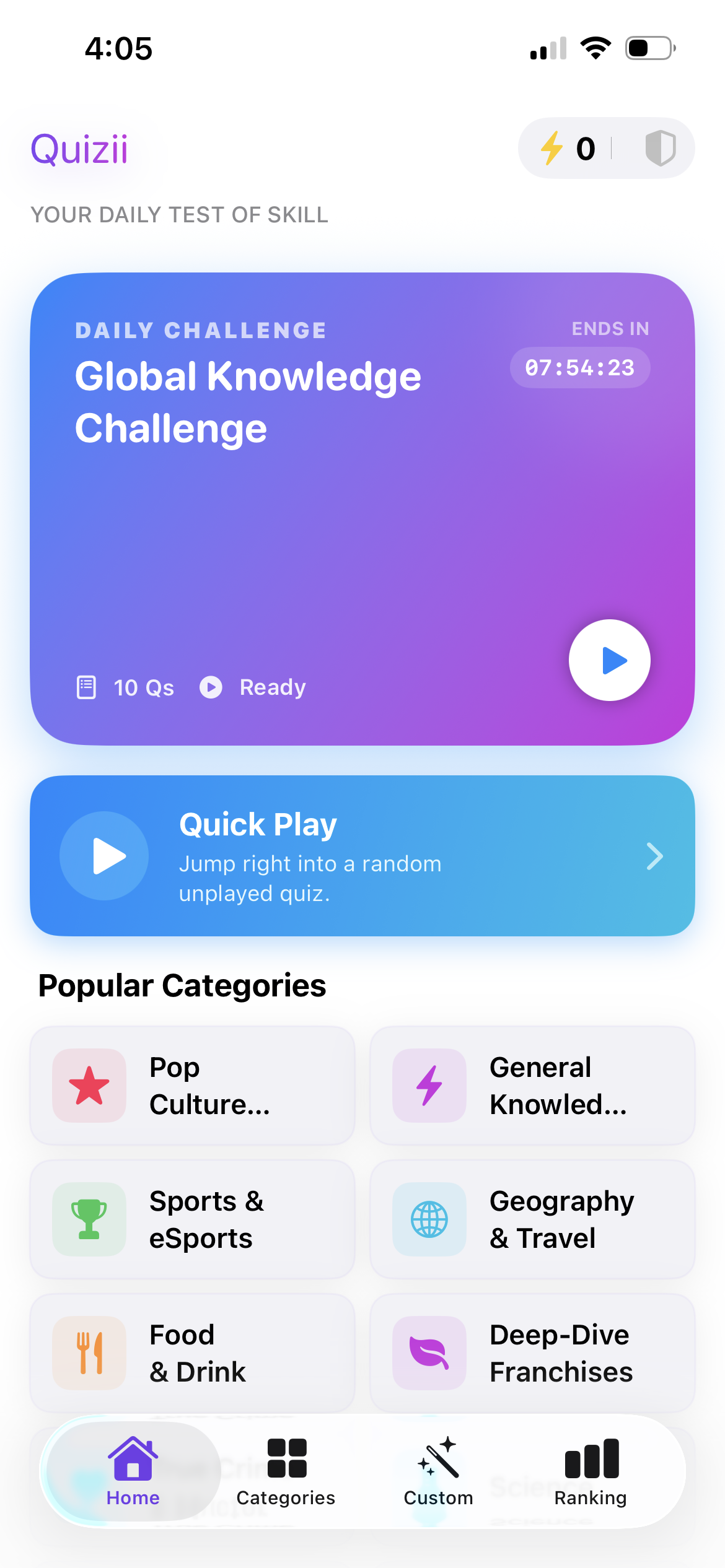Tap the lightning streak icon
This screenshot has height=1568, width=725.
(x=551, y=148)
